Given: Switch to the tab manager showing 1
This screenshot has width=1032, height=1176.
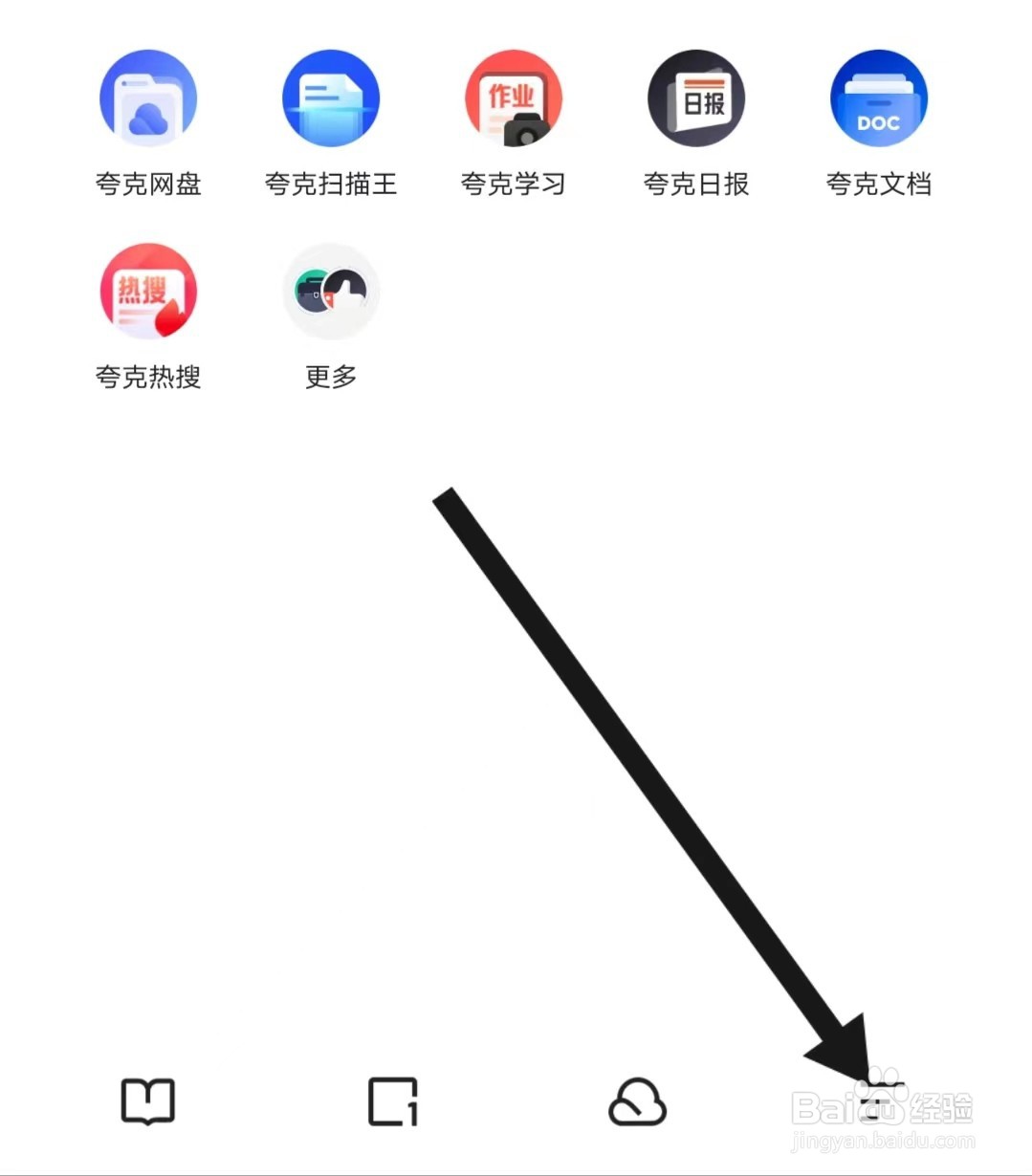Looking at the screenshot, I should tap(393, 1100).
